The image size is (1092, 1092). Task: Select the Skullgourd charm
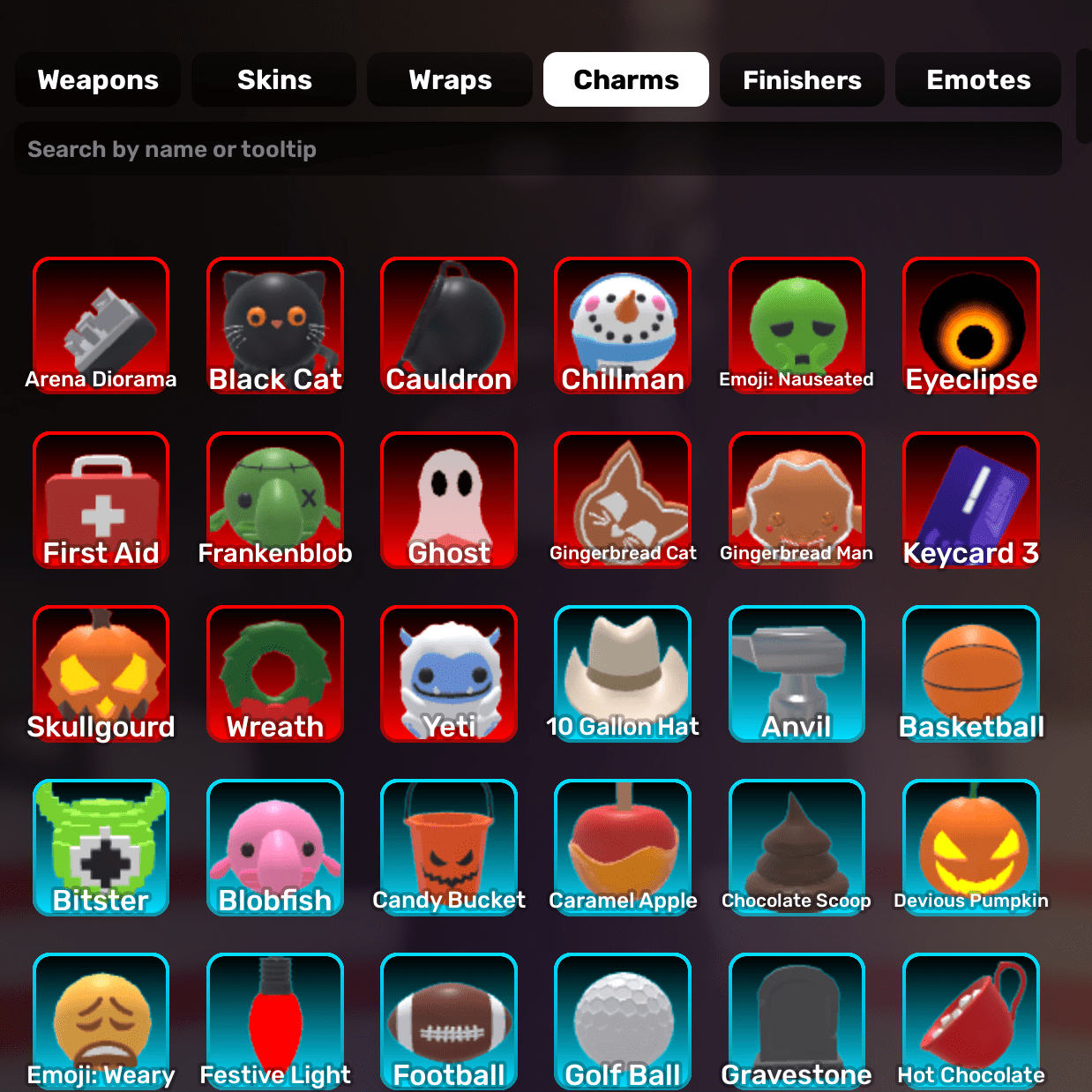(x=101, y=674)
